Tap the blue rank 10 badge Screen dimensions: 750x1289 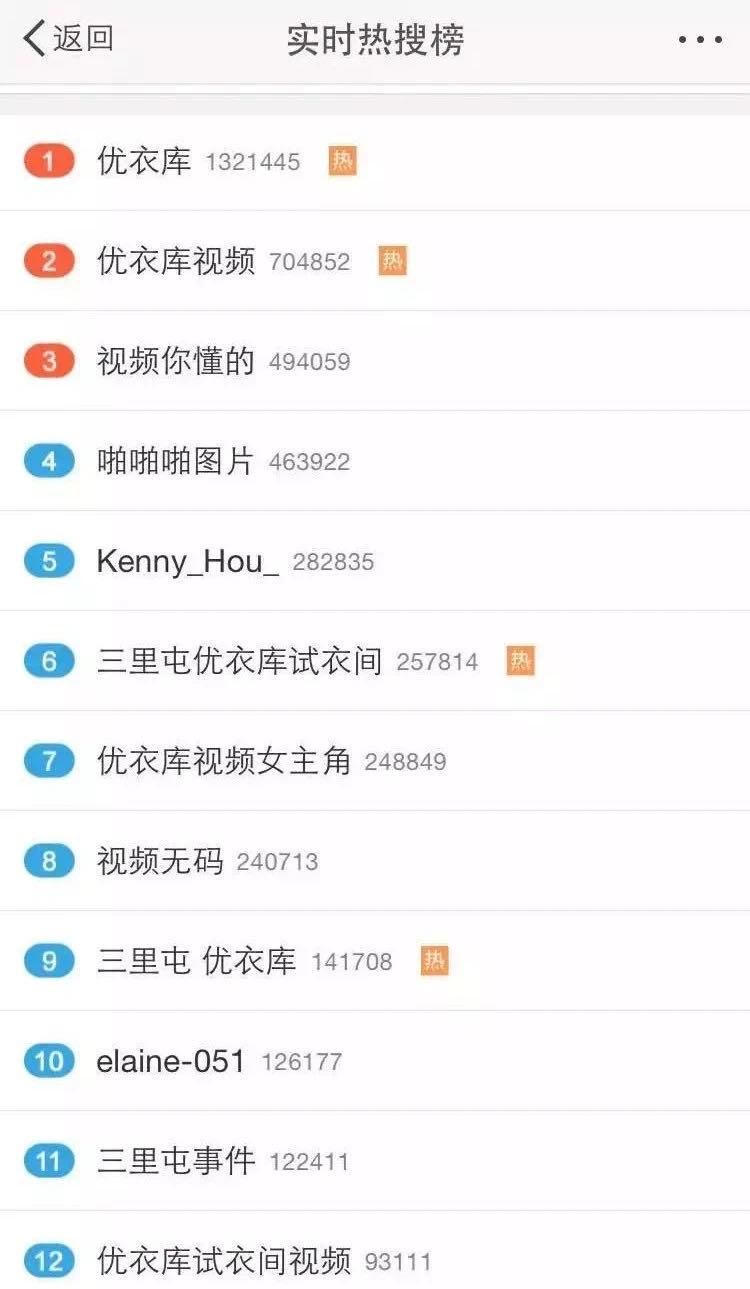click(x=48, y=1061)
